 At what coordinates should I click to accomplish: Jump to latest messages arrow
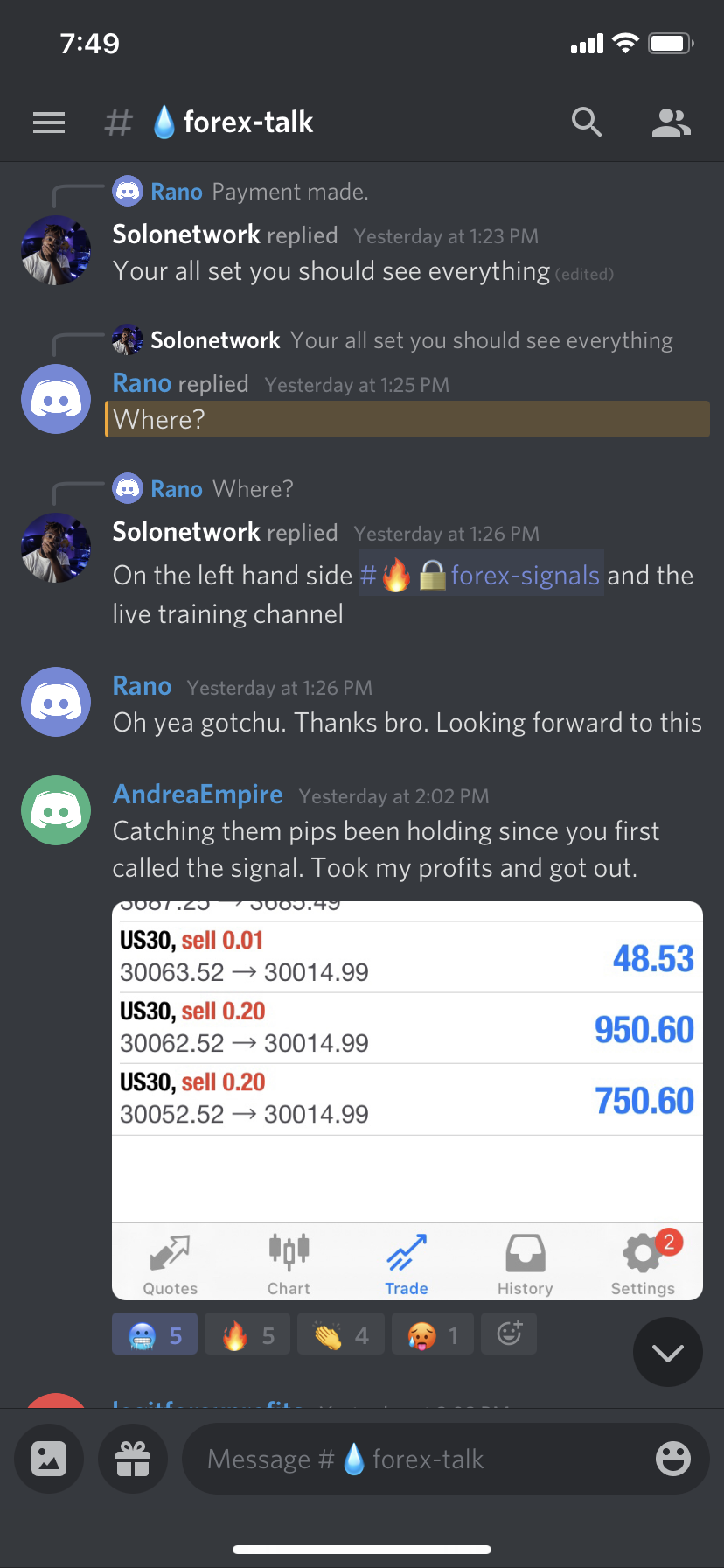667,1352
